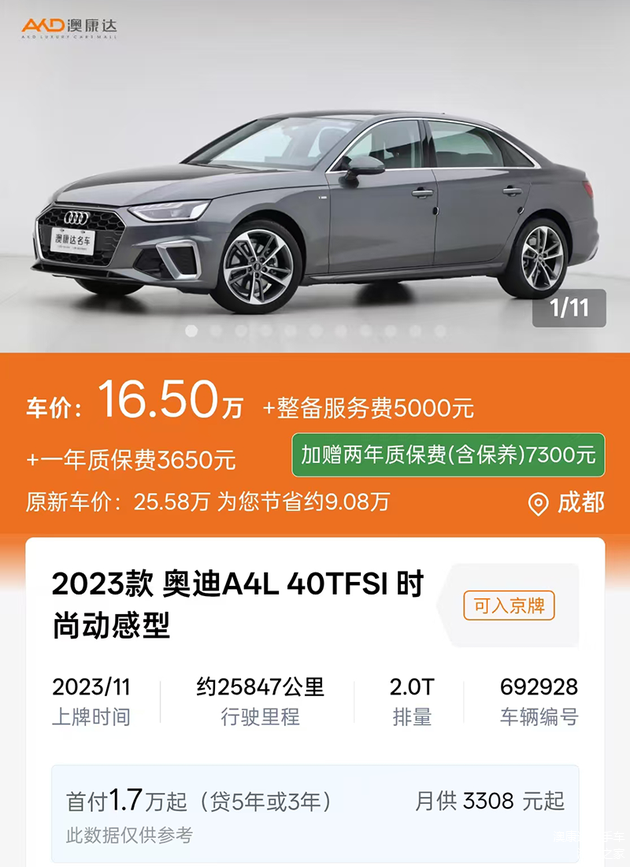Viewport: 630px width, 867px height.
Task: Open the Chengdu location selector
Action: click(x=567, y=503)
